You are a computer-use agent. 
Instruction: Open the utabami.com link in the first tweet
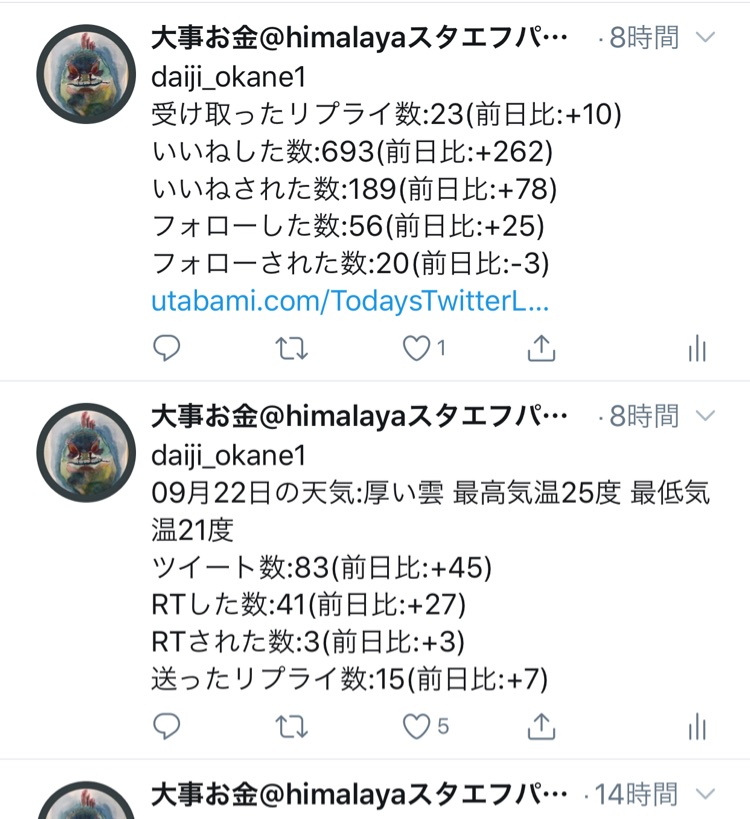[x=350, y=302]
